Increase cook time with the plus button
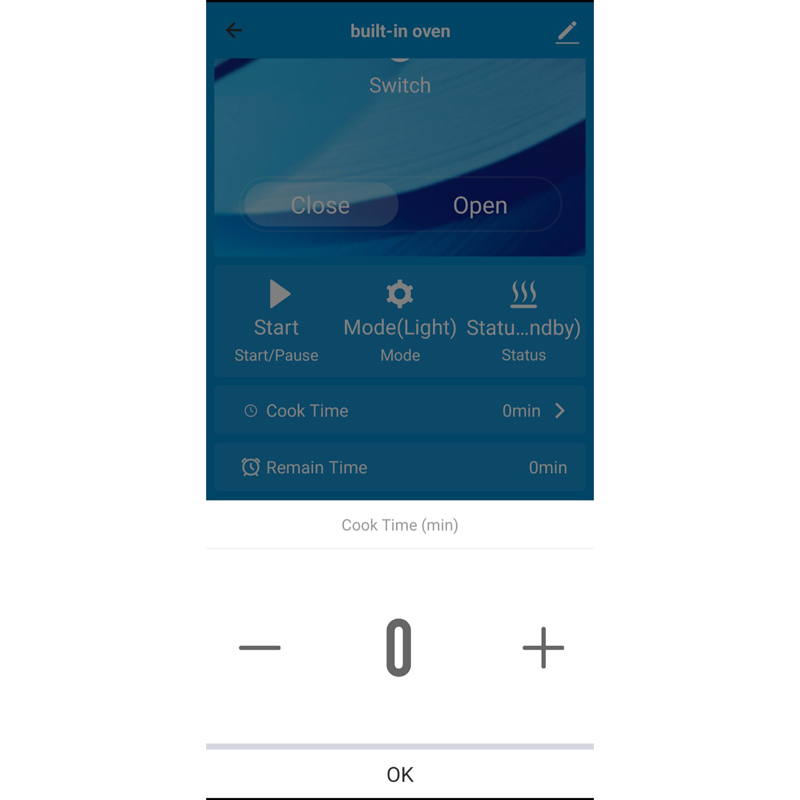This screenshot has width=800, height=800. click(543, 648)
